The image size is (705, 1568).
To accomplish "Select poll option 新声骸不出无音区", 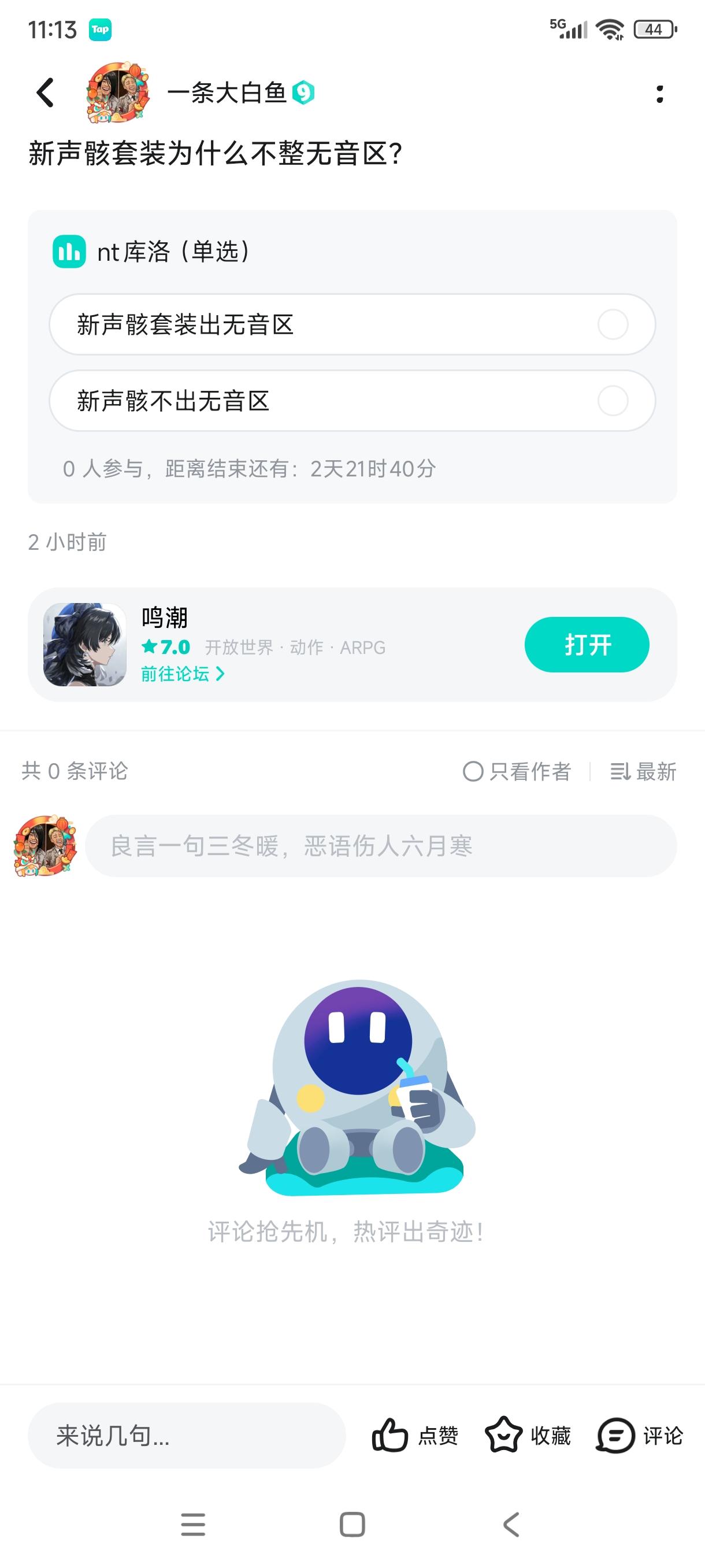I will tap(351, 401).
